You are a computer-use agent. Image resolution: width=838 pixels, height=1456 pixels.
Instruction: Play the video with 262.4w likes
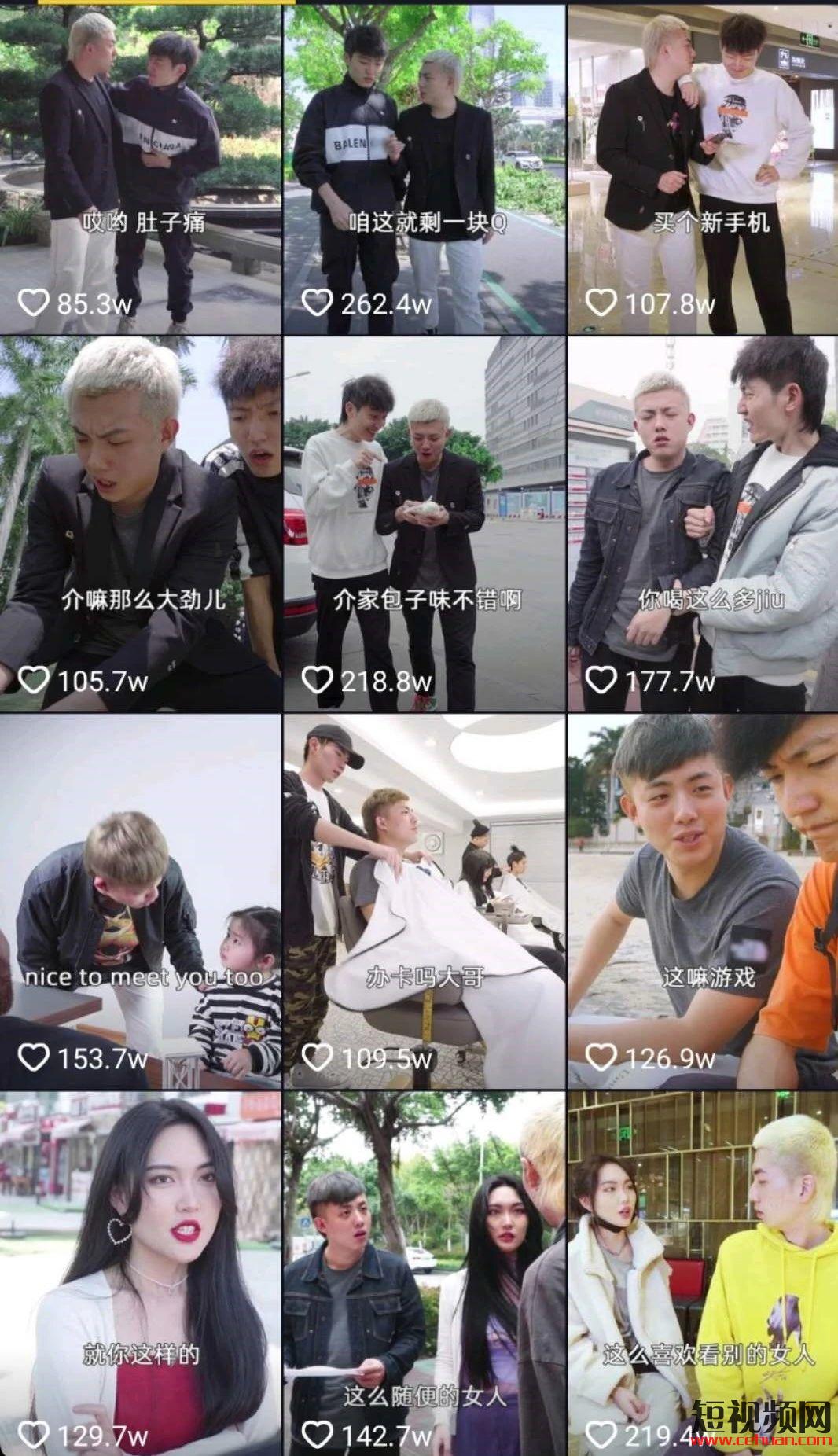(425, 169)
